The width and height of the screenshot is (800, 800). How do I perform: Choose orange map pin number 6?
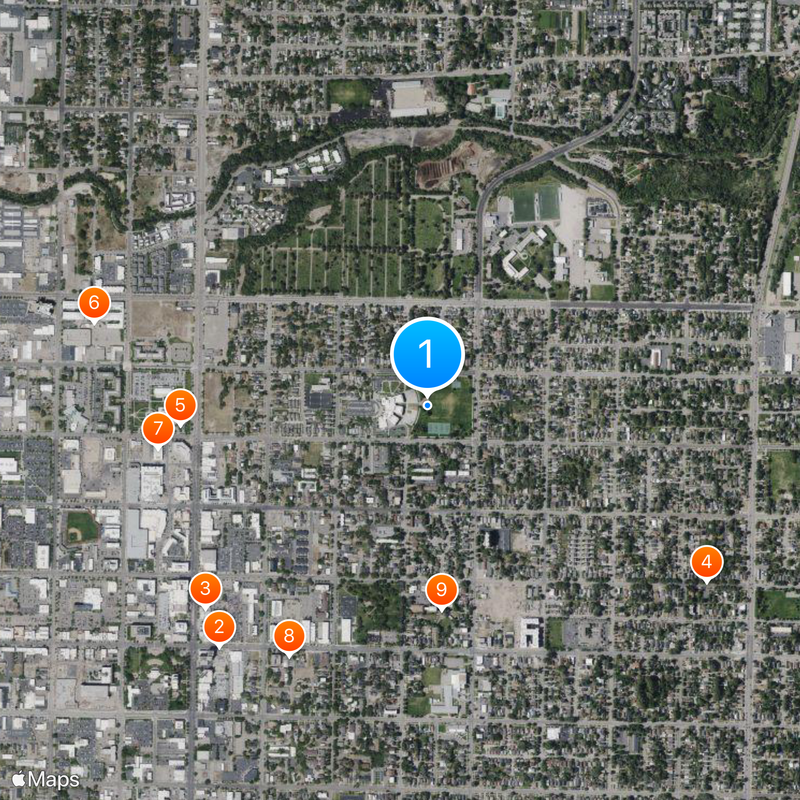coord(94,303)
